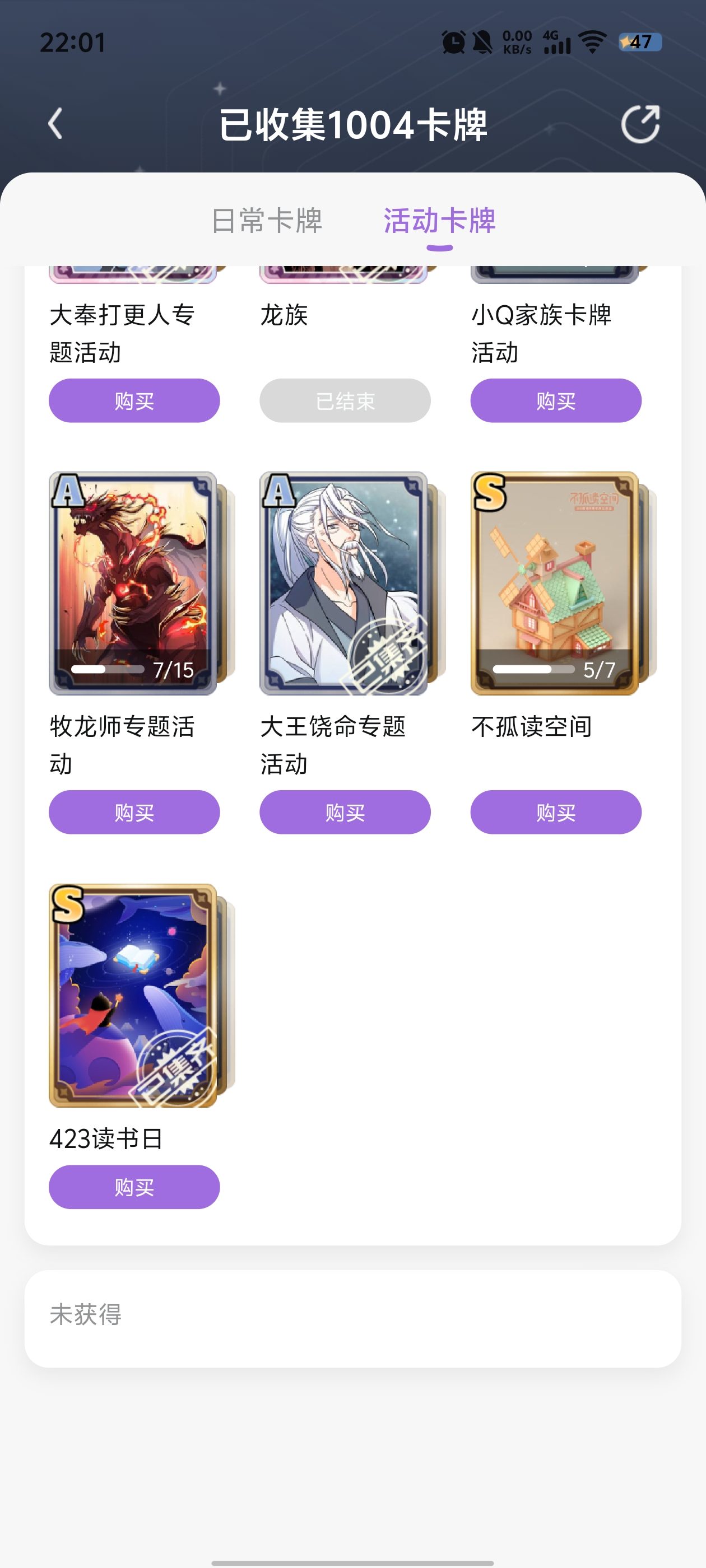
Task: Share the card collection page
Action: 640,124
